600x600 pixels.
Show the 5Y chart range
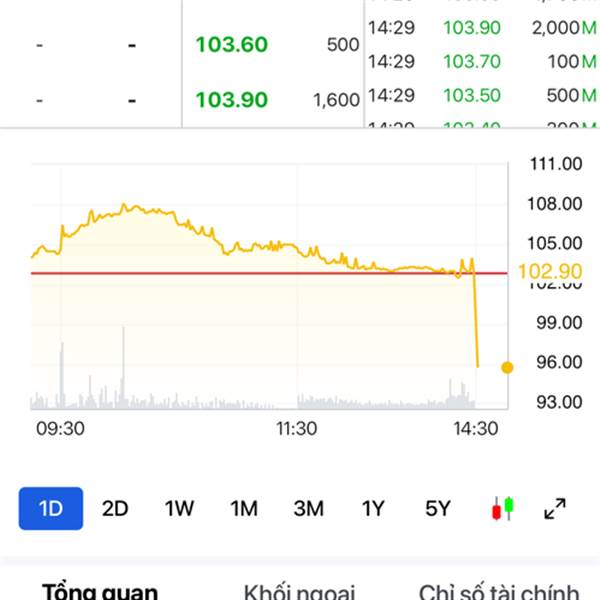coord(438,509)
